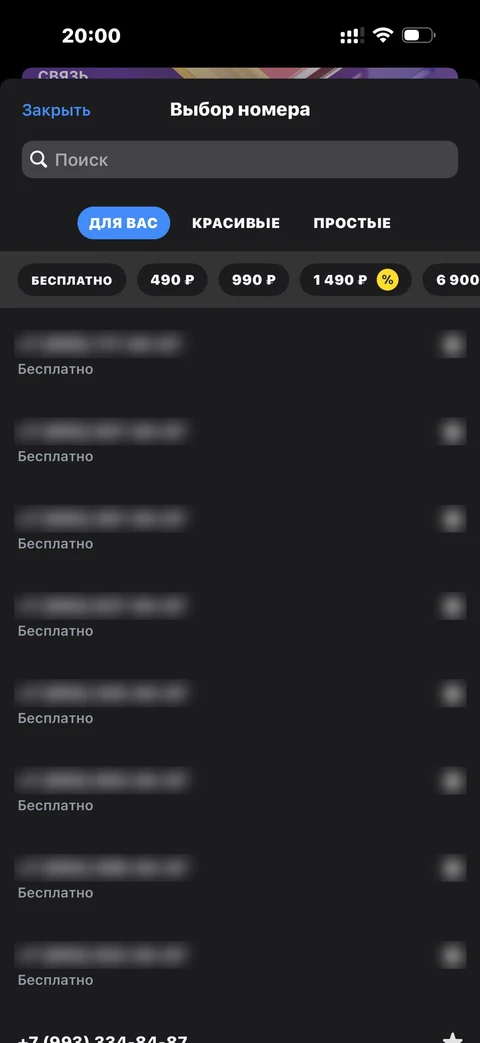The width and height of the screenshot is (480, 1043).
Task: Select the БЕСПЛАТНО price chip
Action: tap(71, 280)
